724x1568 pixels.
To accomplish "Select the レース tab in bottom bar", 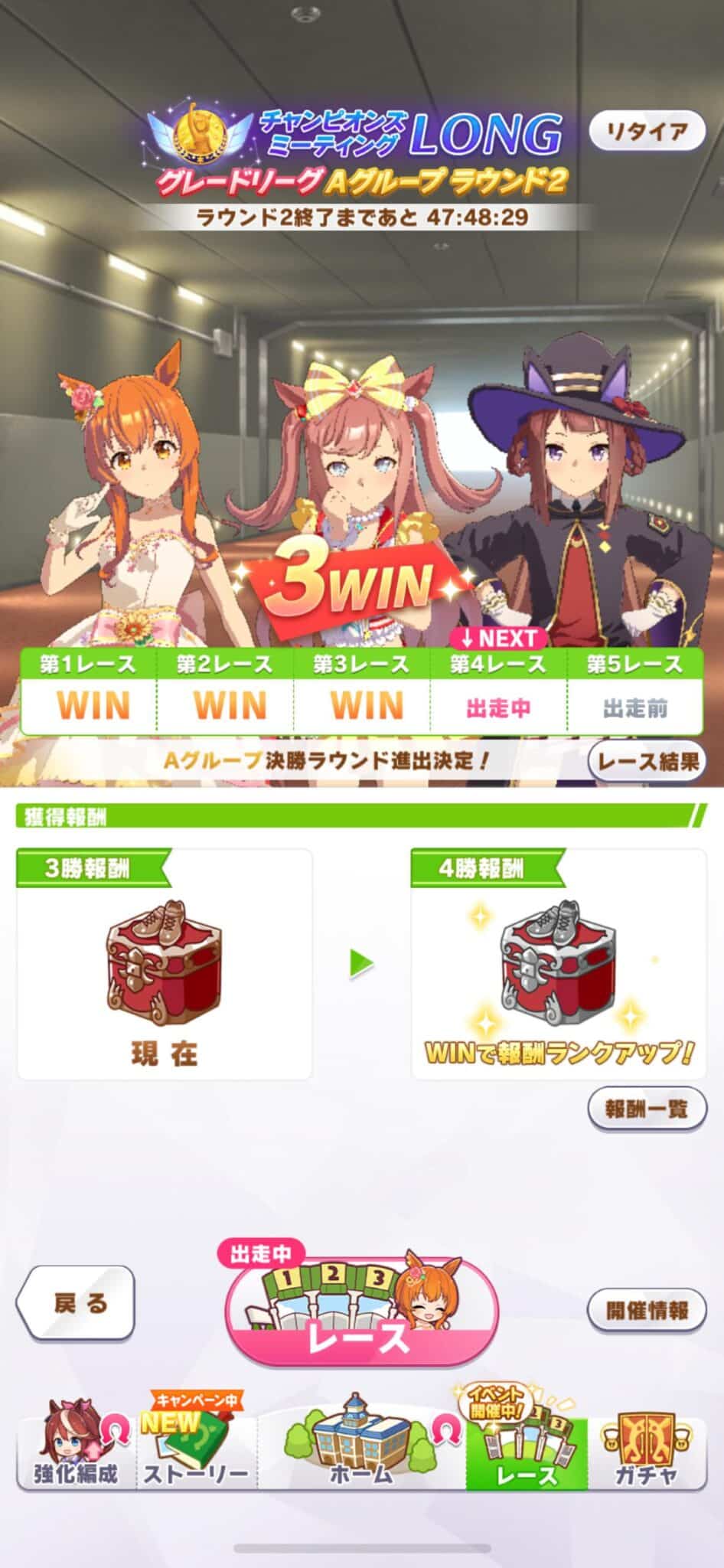I will (x=527, y=1445).
